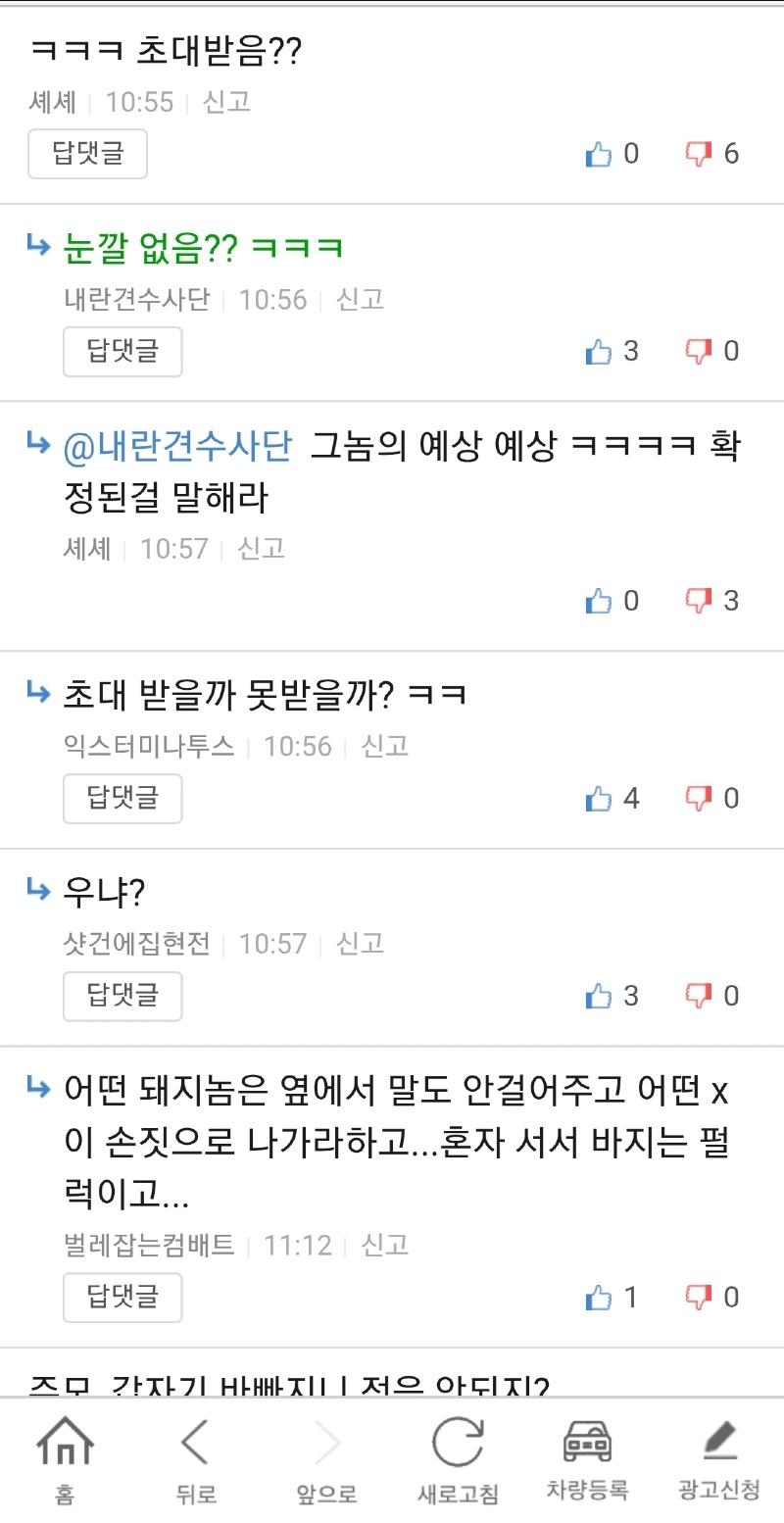
Task: Tap 답댓글 under 샷건에집현전's comment
Action: click(x=122, y=997)
